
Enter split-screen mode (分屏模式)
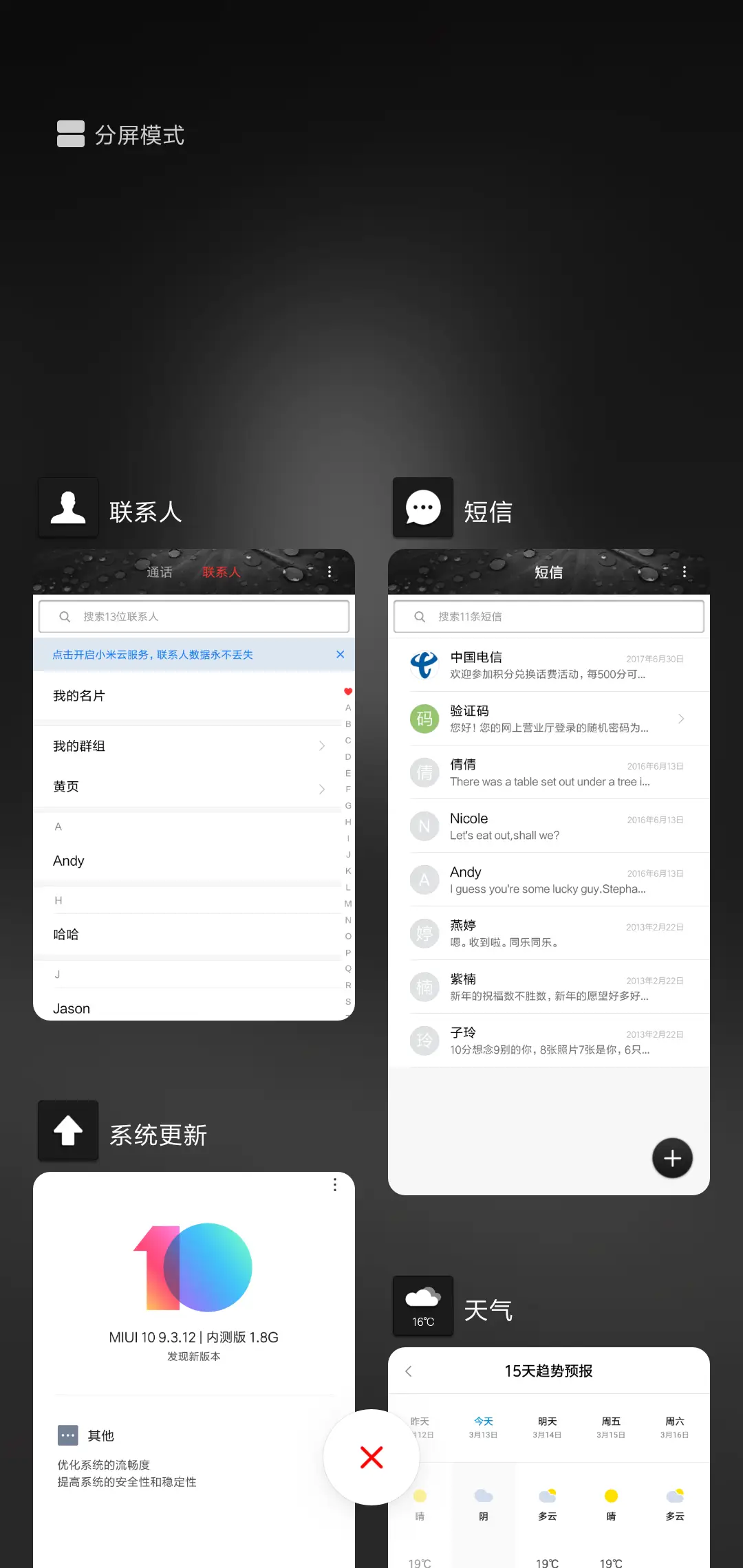tap(121, 135)
